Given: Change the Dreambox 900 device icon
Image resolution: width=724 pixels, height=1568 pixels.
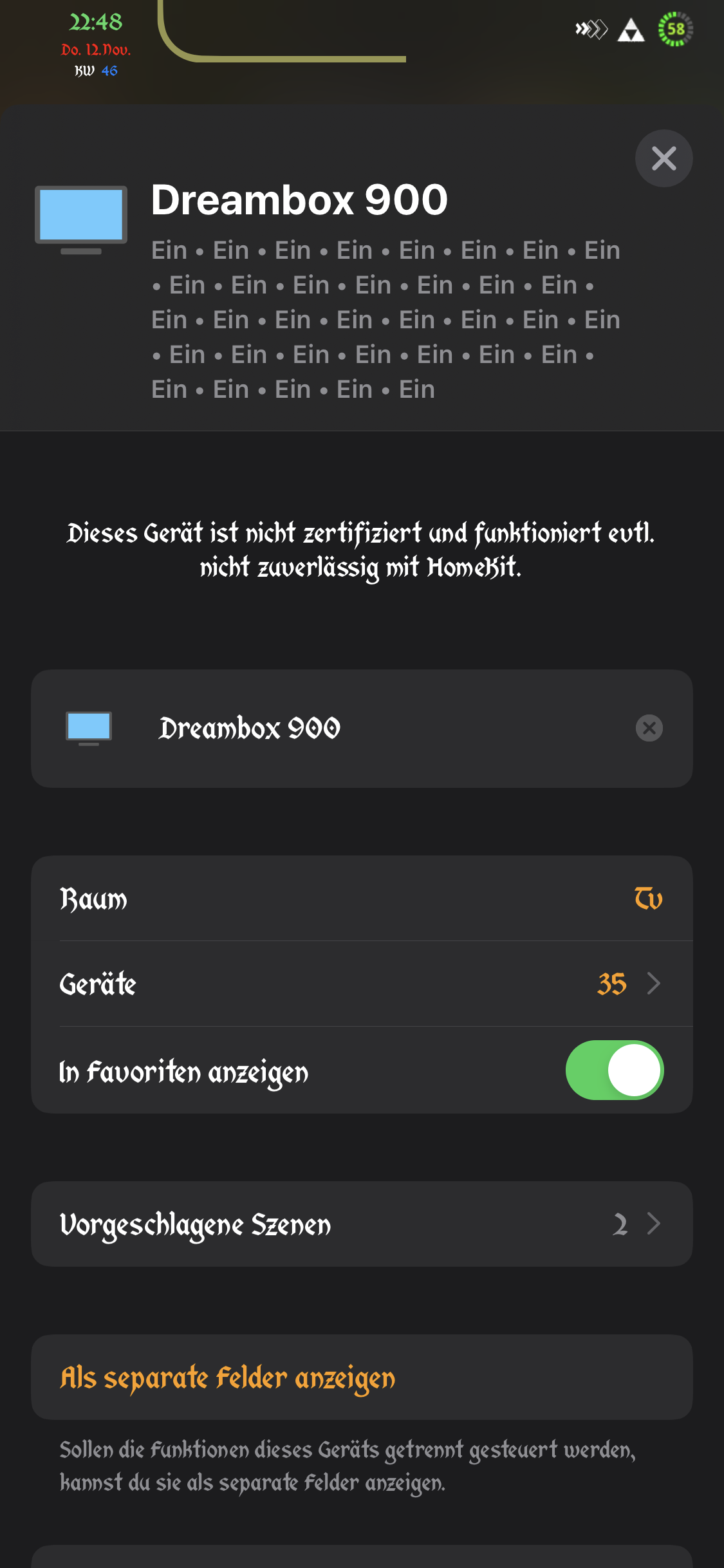Looking at the screenshot, I should 89,728.
